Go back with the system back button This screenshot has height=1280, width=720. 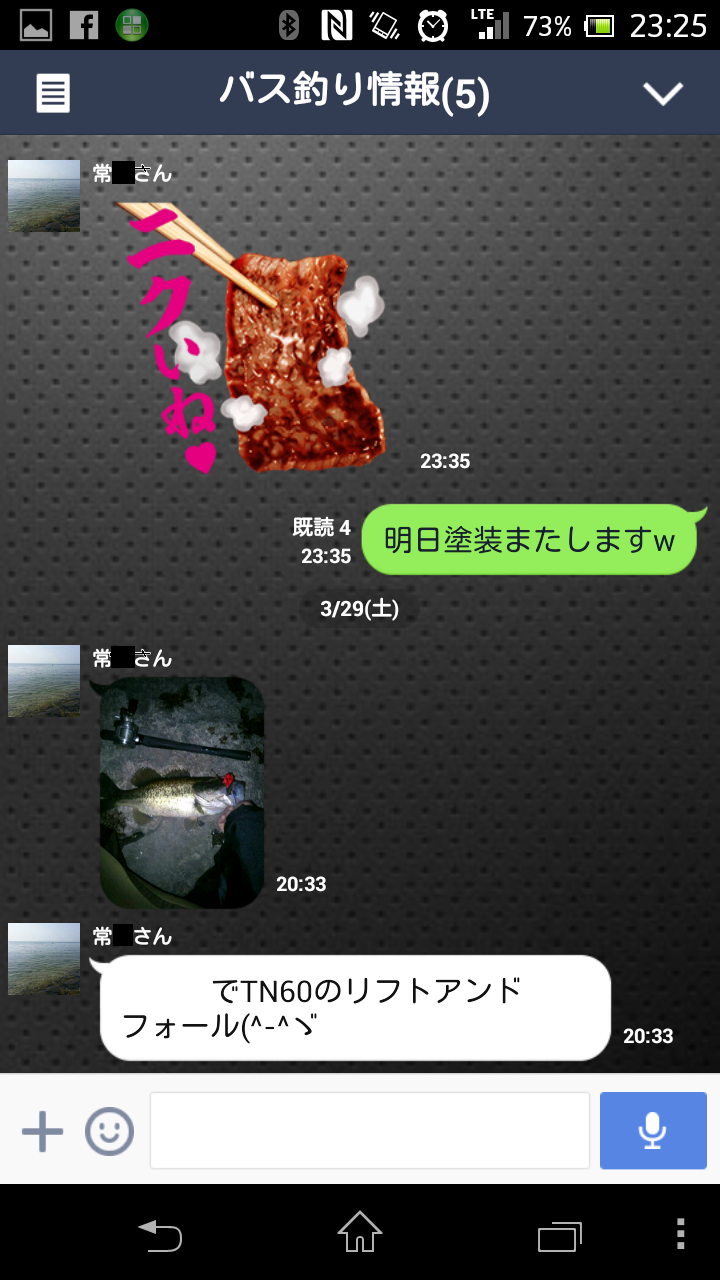[160, 1235]
